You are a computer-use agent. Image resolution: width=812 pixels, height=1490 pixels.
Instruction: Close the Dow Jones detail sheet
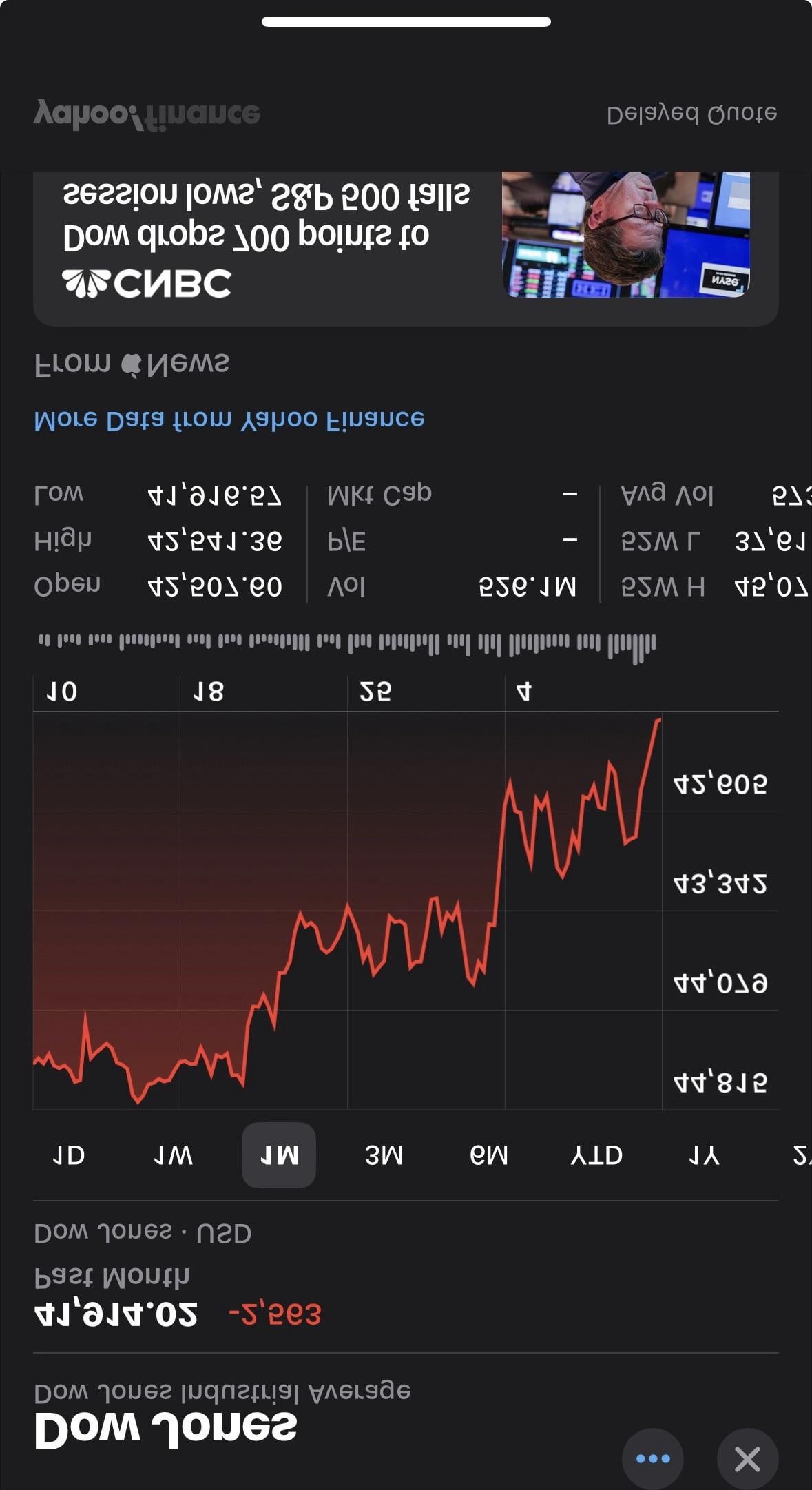[747, 1458]
